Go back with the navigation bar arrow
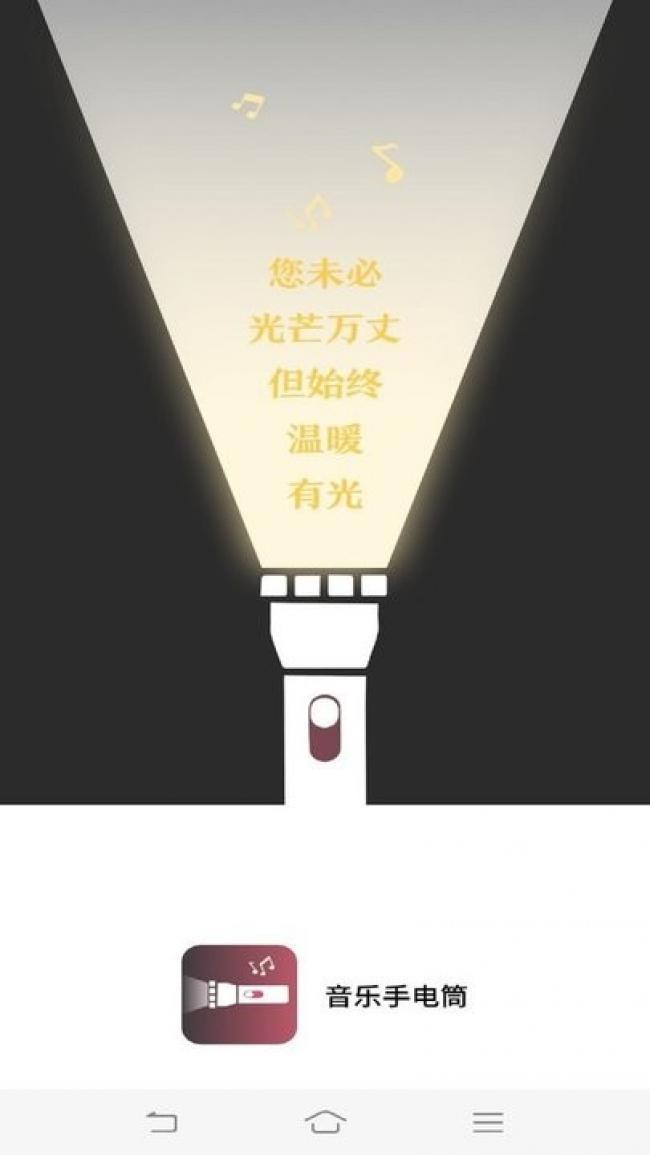The width and height of the screenshot is (650, 1155). (162, 1122)
